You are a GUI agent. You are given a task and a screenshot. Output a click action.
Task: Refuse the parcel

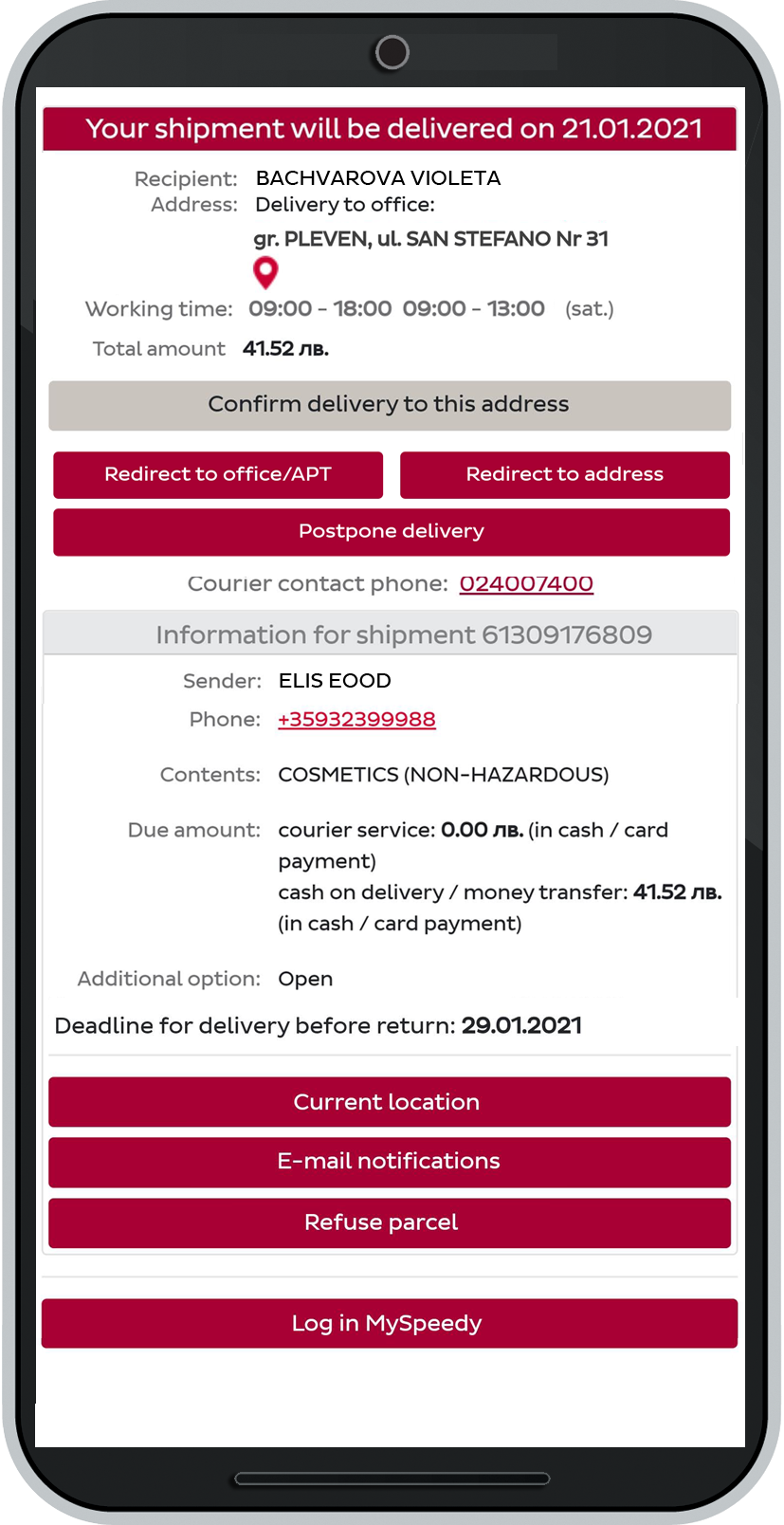[x=390, y=1222]
